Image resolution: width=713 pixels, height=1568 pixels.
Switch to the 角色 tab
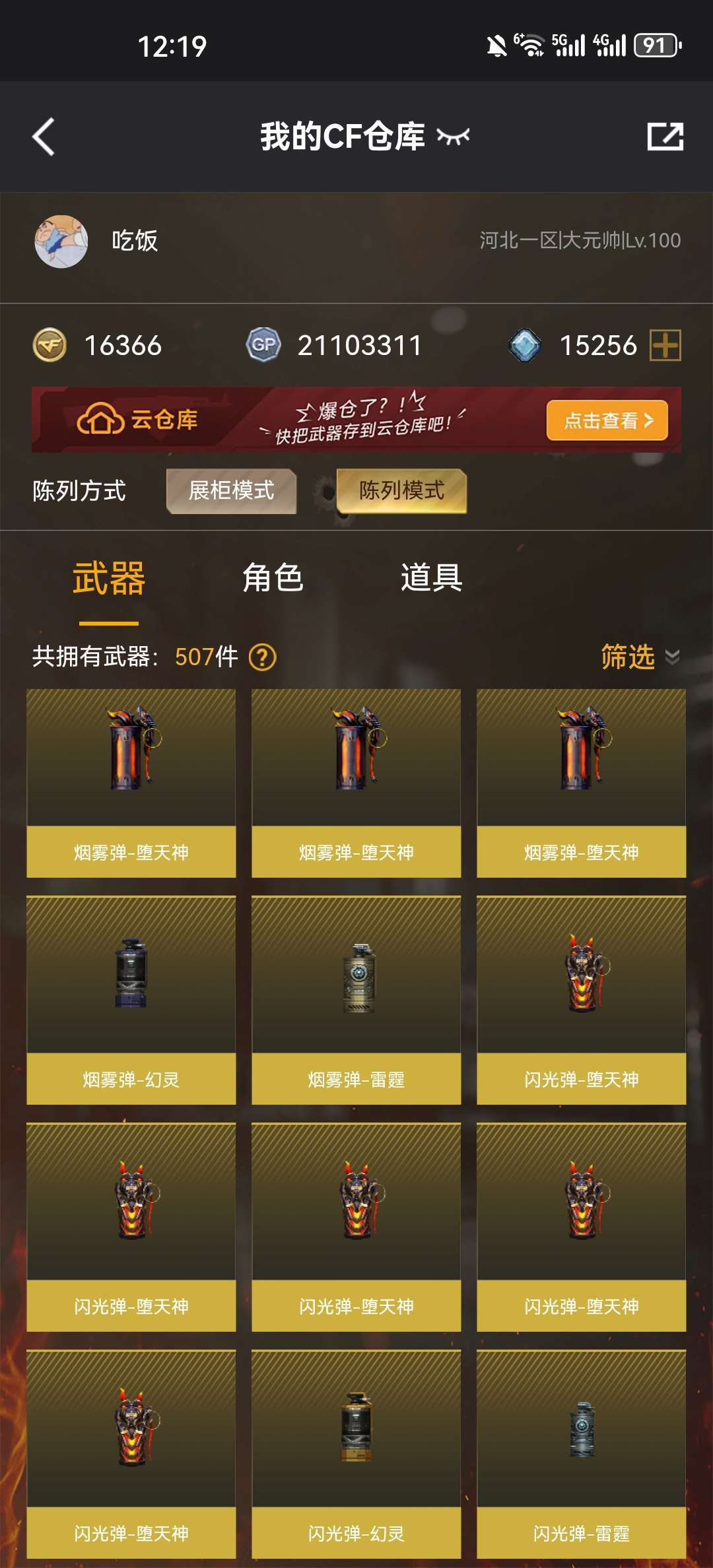pos(273,578)
